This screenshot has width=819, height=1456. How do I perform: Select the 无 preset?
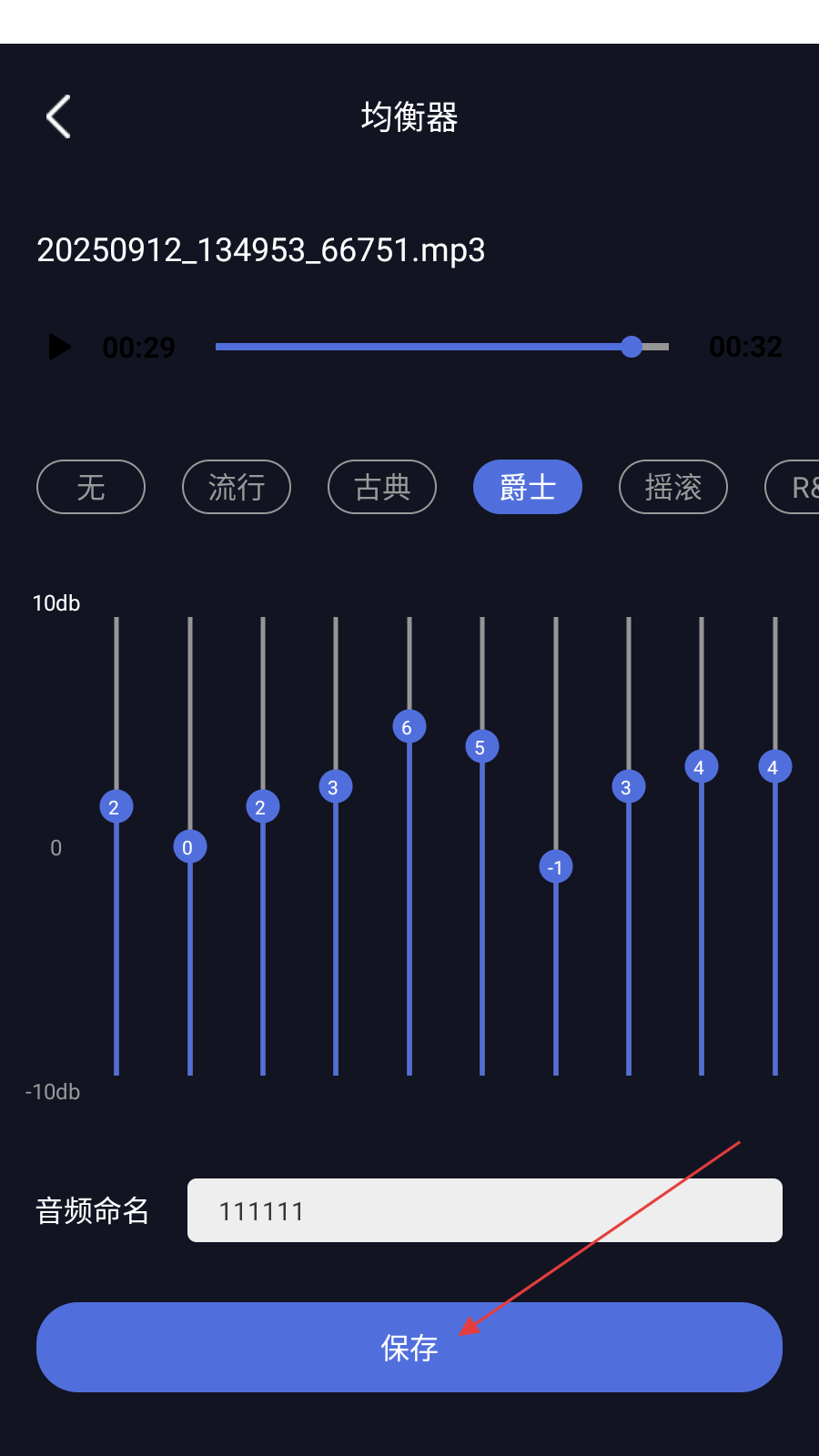pos(91,487)
